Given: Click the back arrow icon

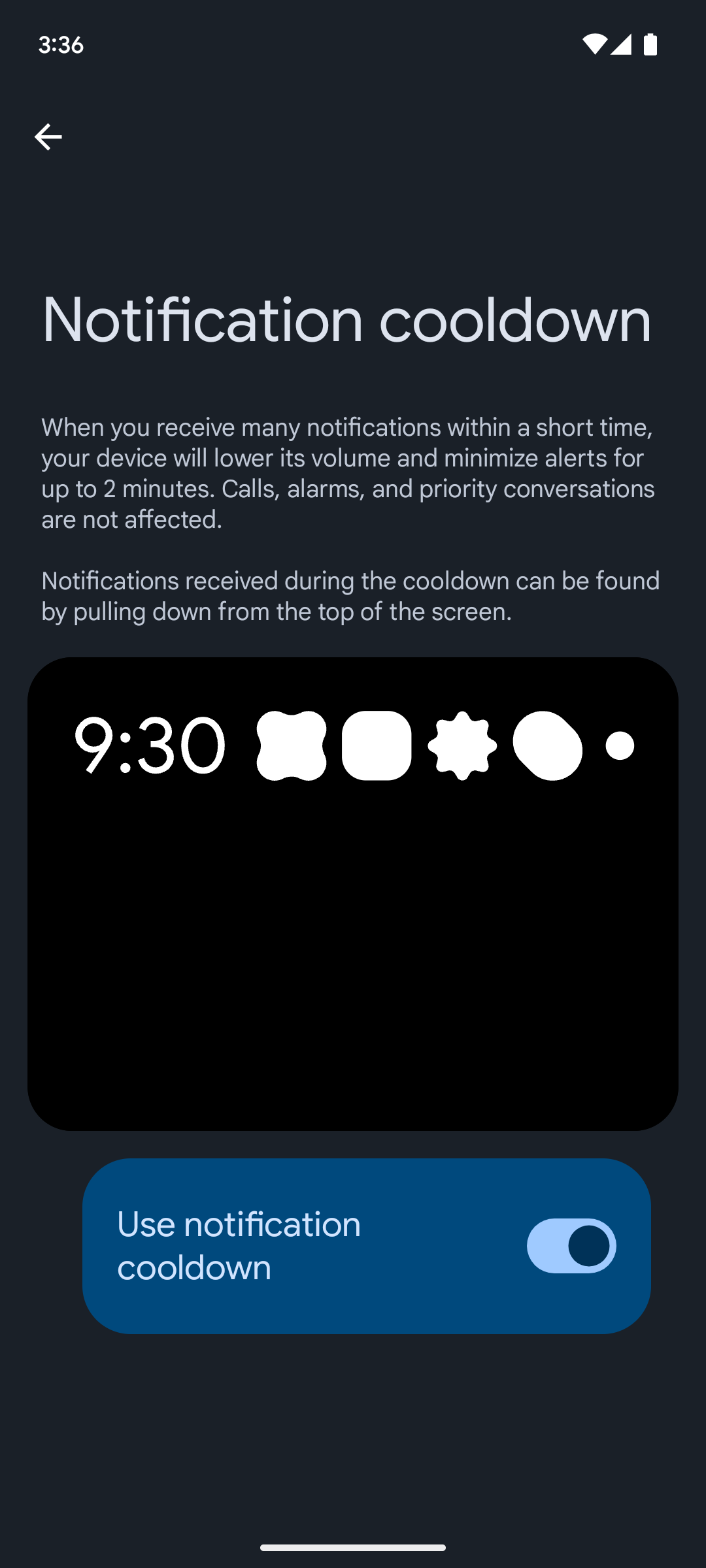Looking at the screenshot, I should (48, 136).
